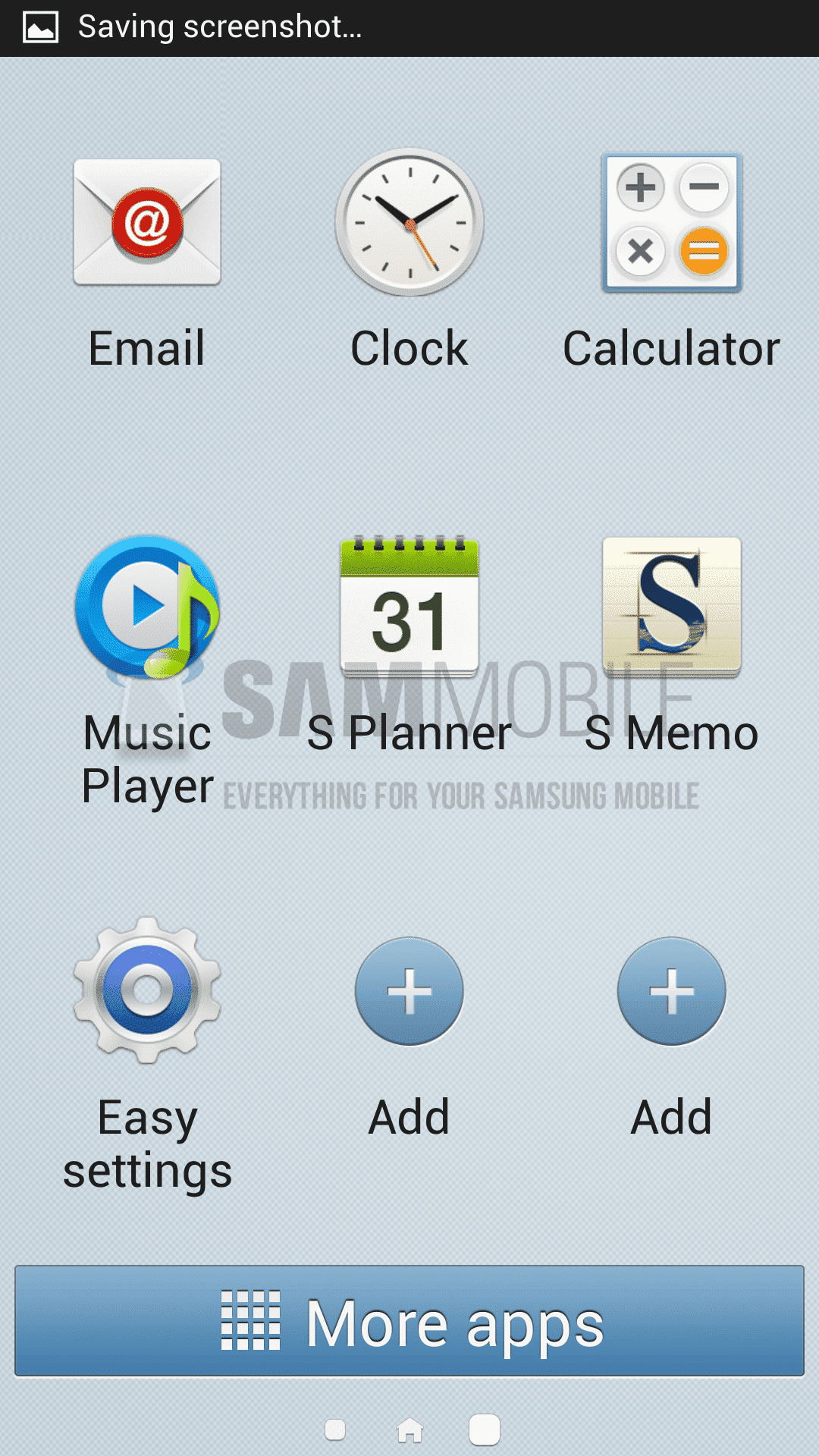Go to the home page indicator
Screen dimensions: 819x1456
coord(409,1430)
